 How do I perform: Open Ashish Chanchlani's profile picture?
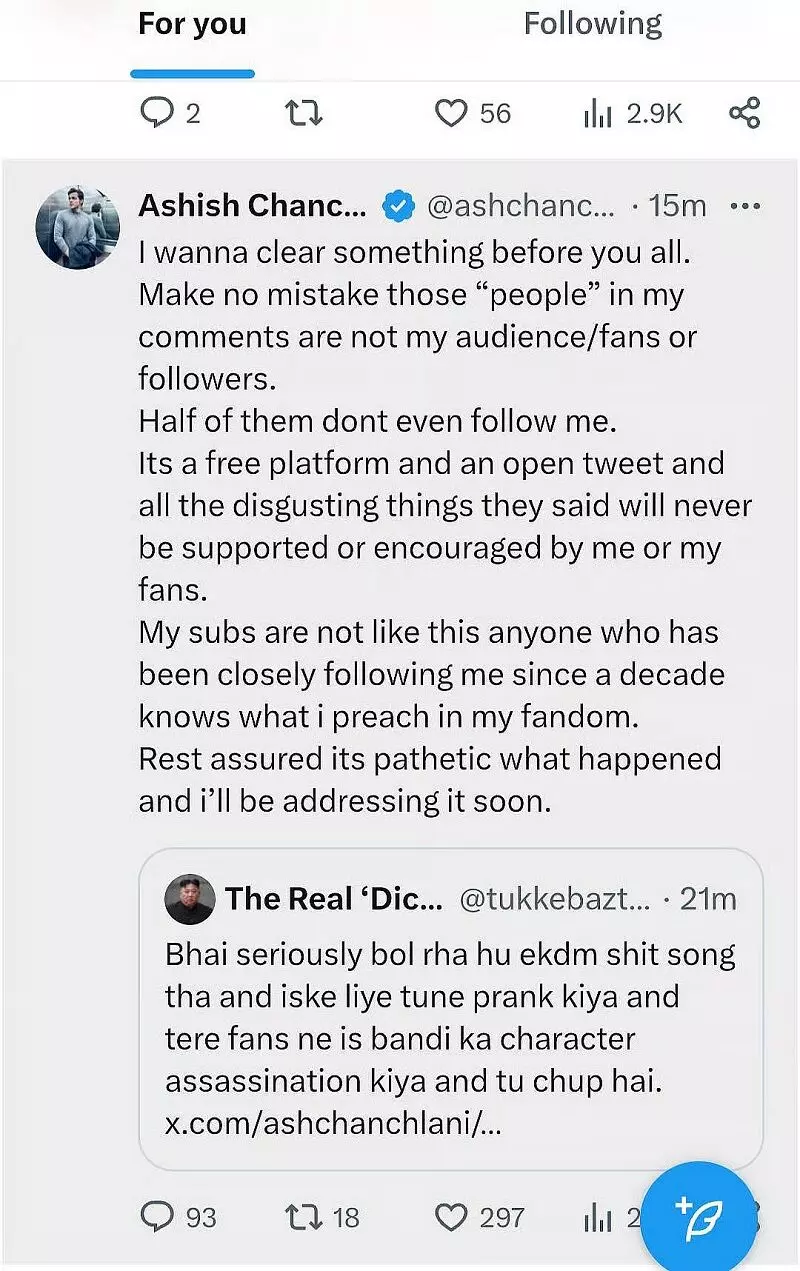[77, 226]
